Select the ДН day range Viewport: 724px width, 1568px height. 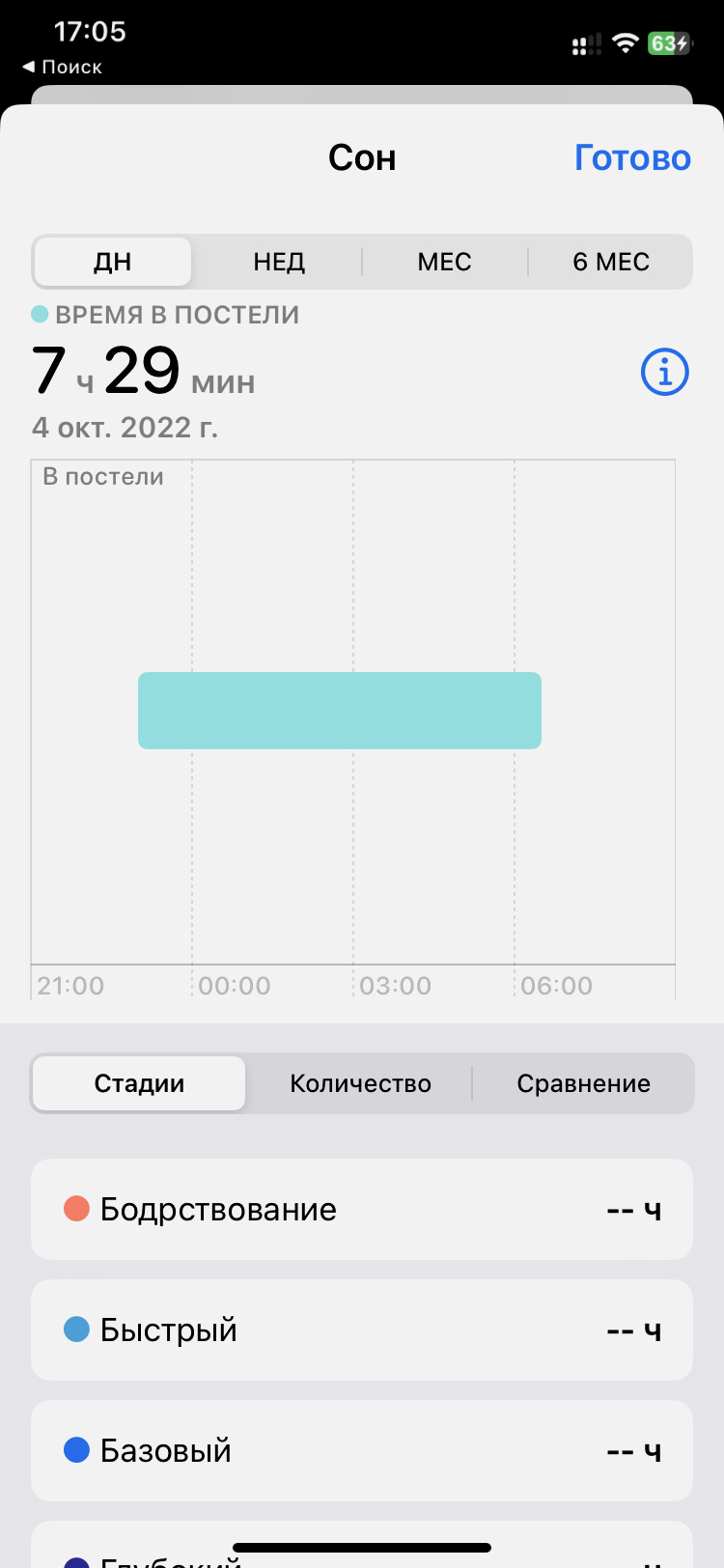point(113,262)
